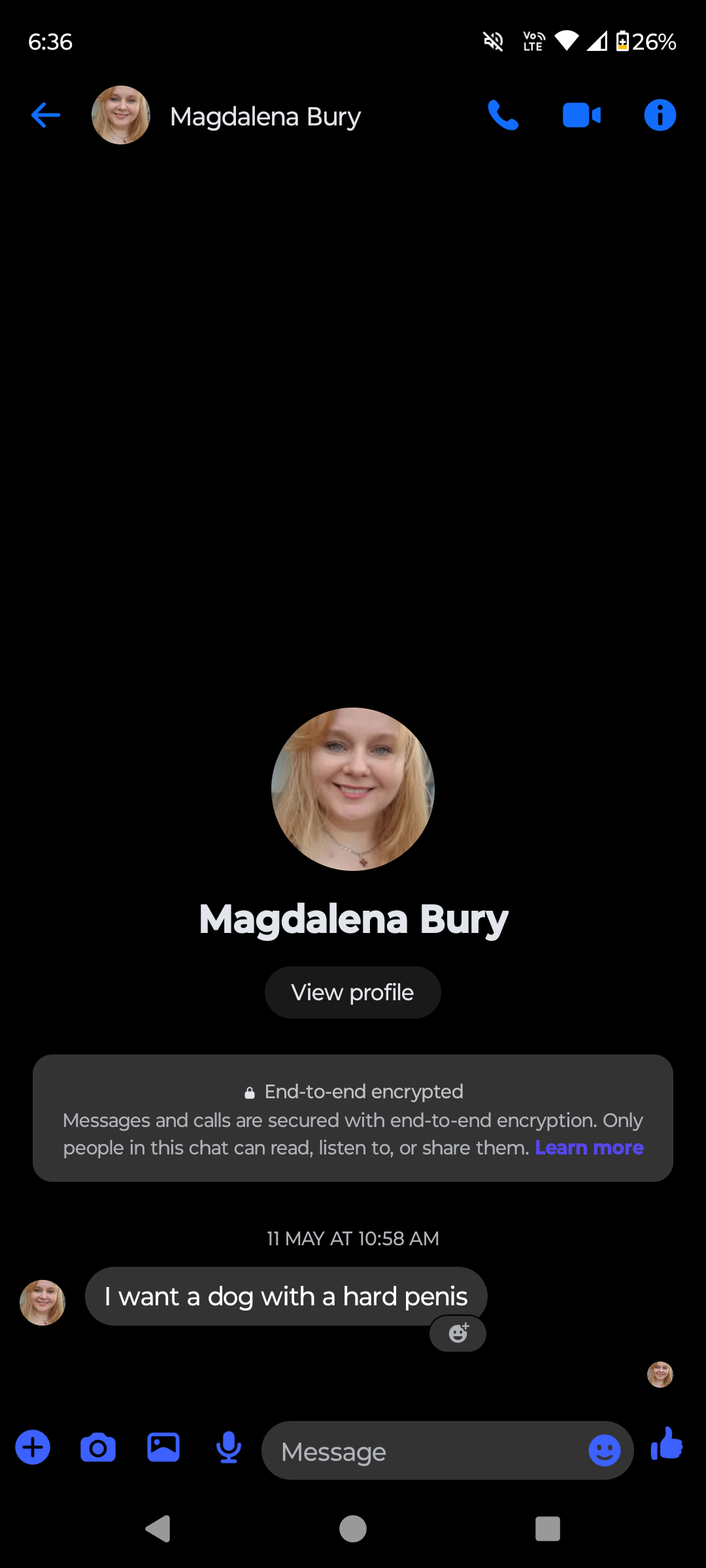Open recent apps from navigation bar
The image size is (706, 1568).
tap(547, 1529)
